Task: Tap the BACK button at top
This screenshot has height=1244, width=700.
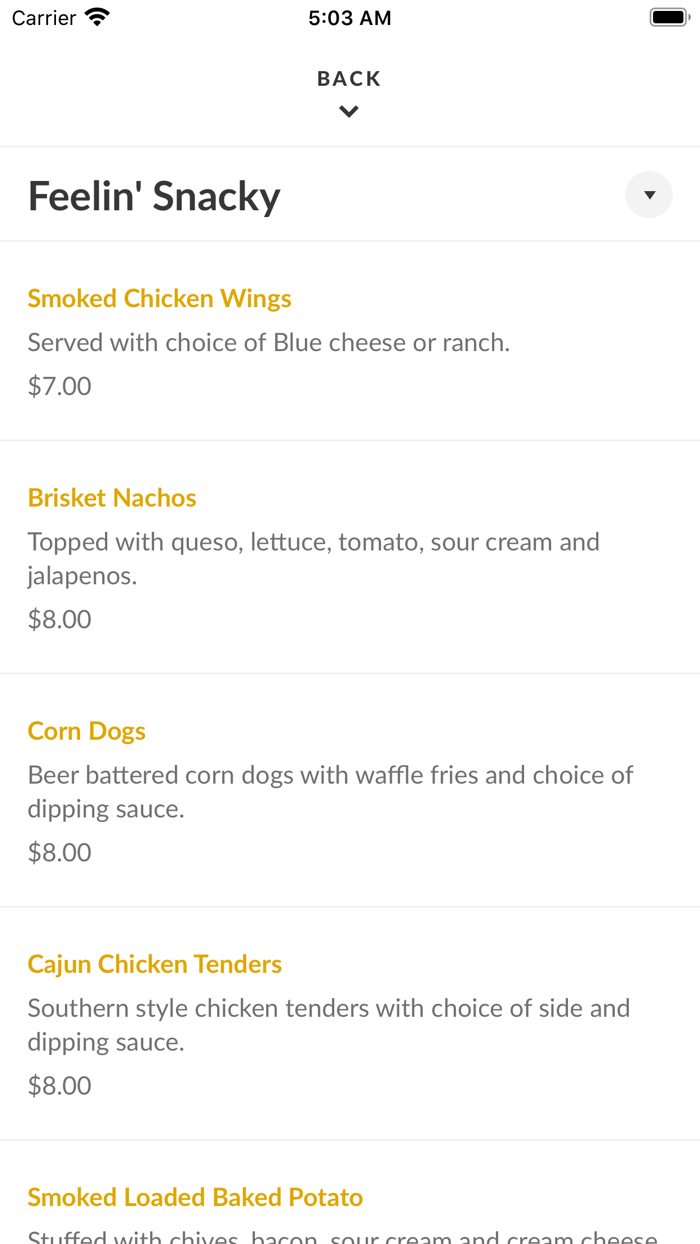Action: [x=349, y=91]
